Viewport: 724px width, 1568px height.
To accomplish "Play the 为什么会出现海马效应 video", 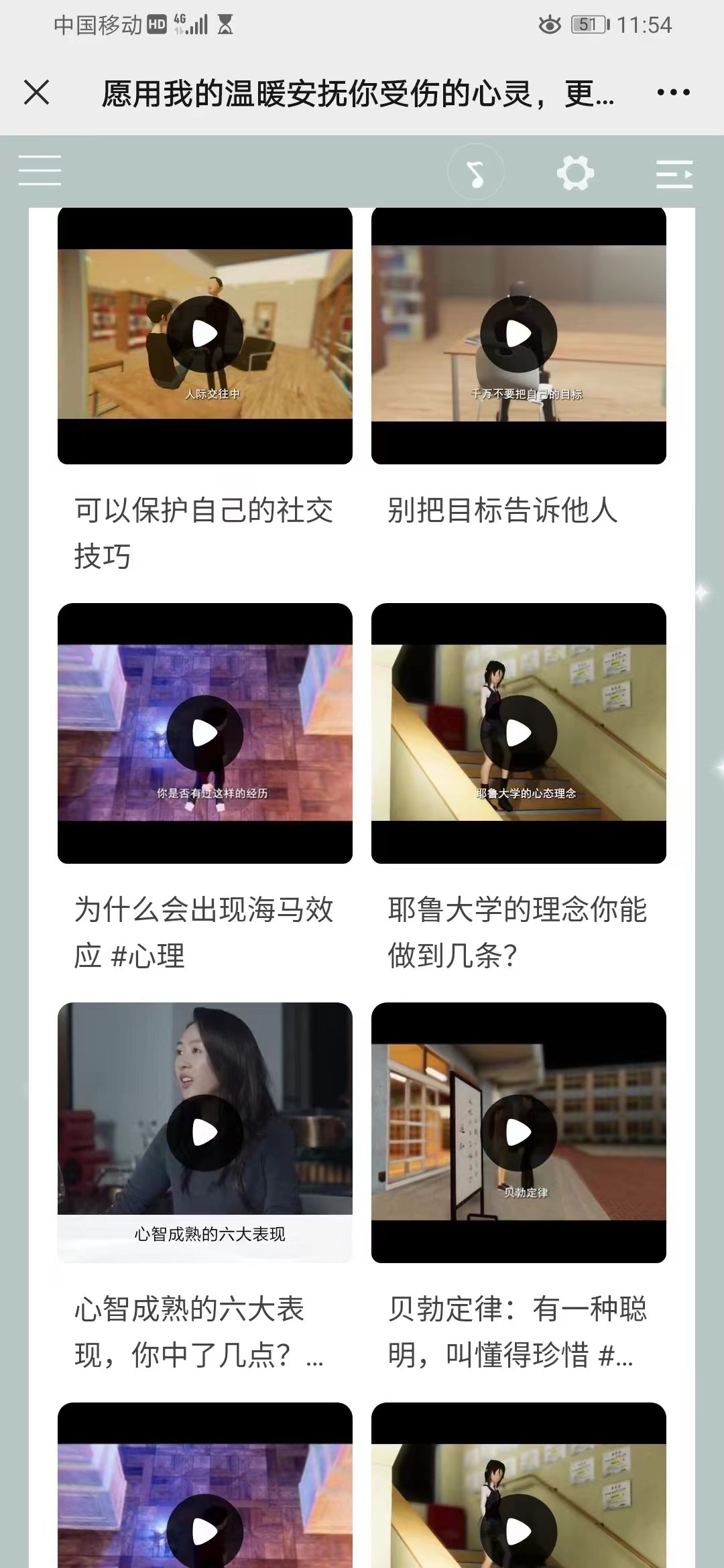I will click(x=204, y=732).
